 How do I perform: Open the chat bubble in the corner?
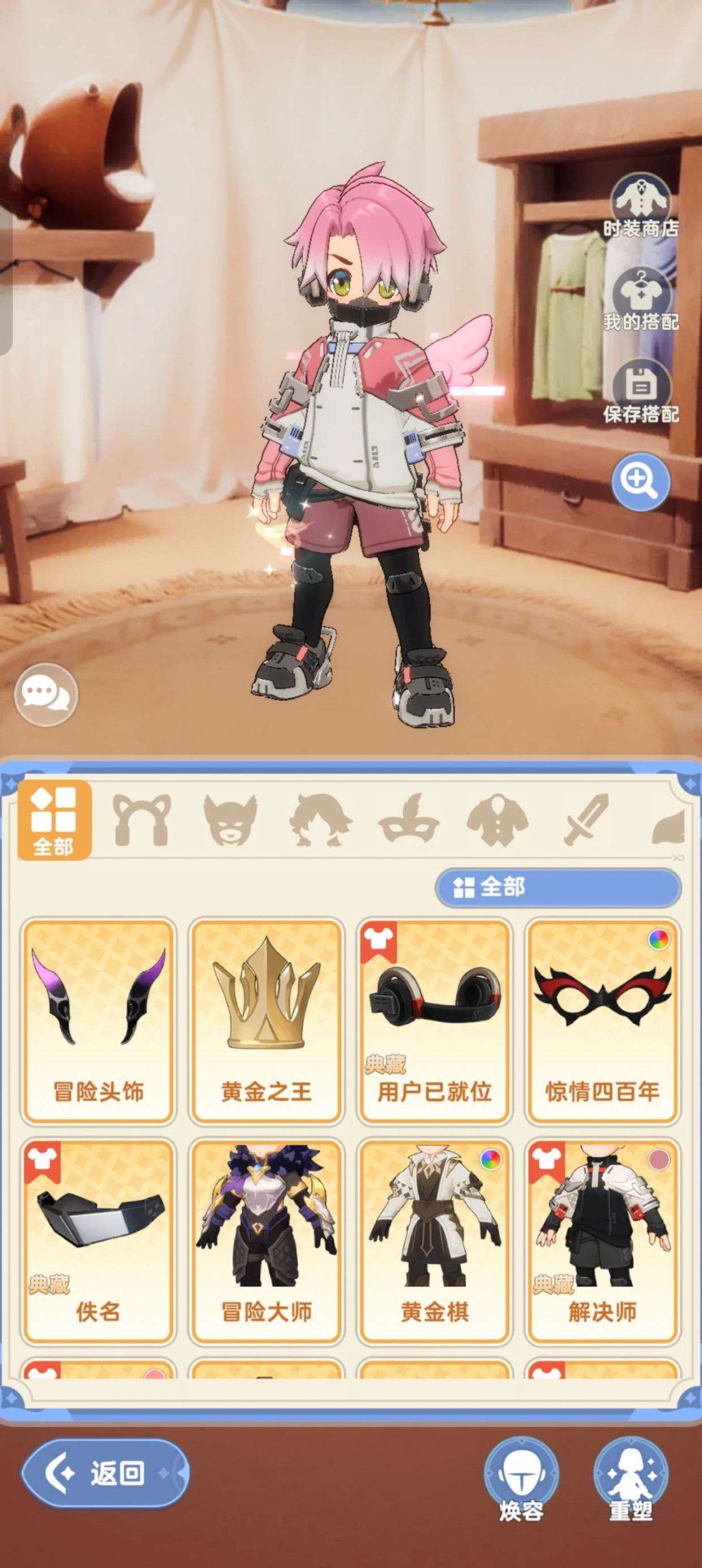click(47, 694)
